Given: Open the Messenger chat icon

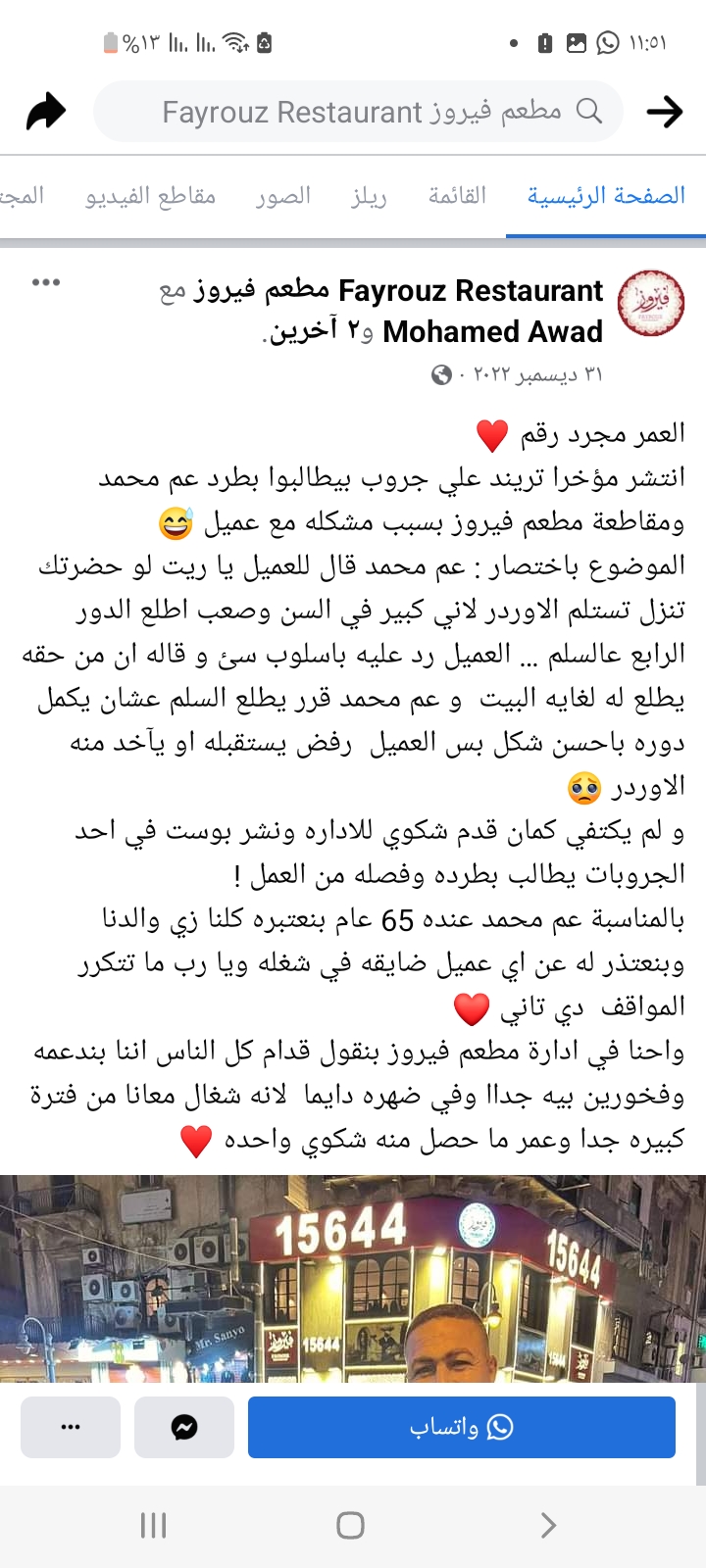Looking at the screenshot, I should tap(184, 1427).
